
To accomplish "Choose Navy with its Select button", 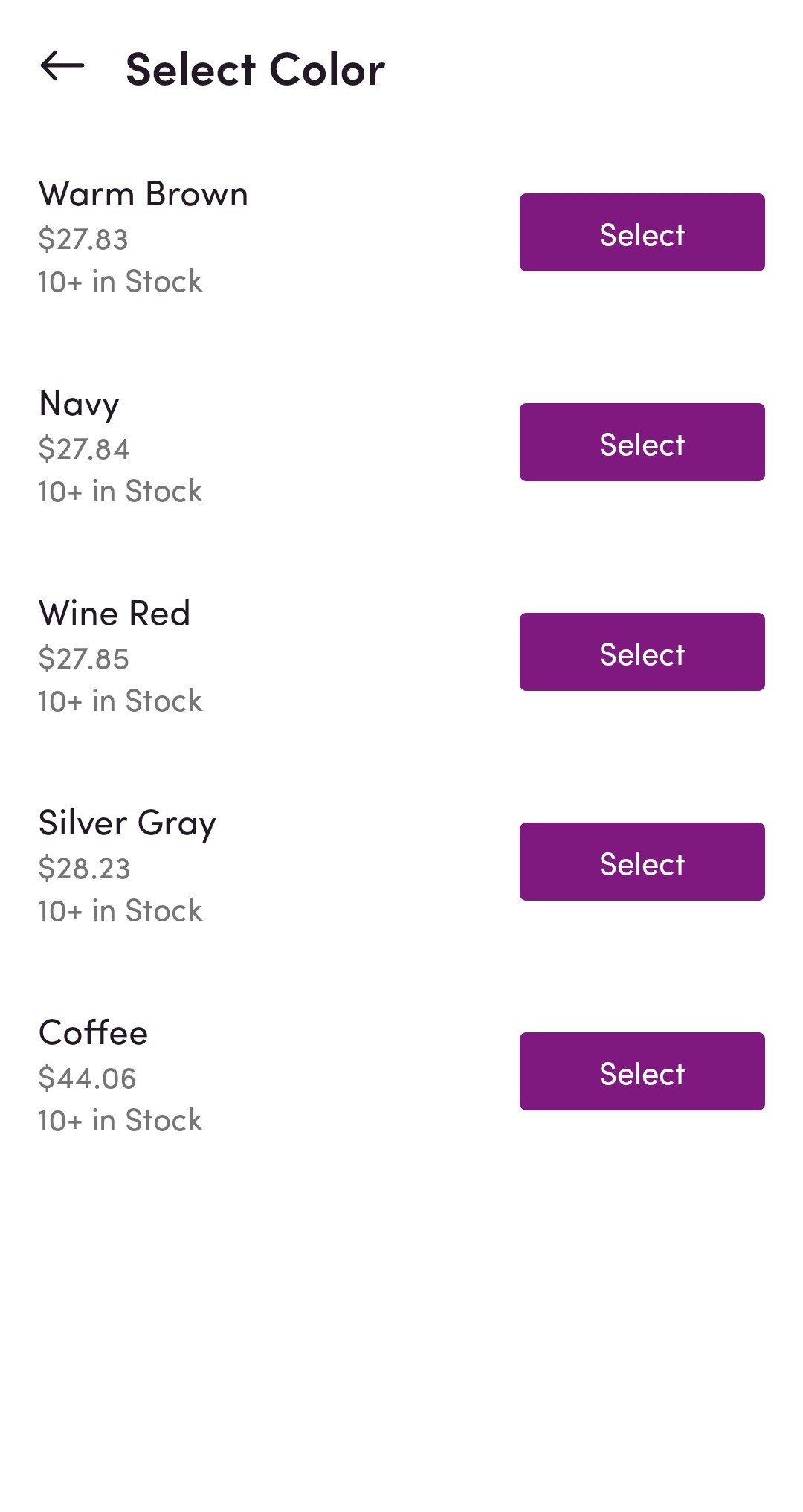I will click(x=642, y=442).
